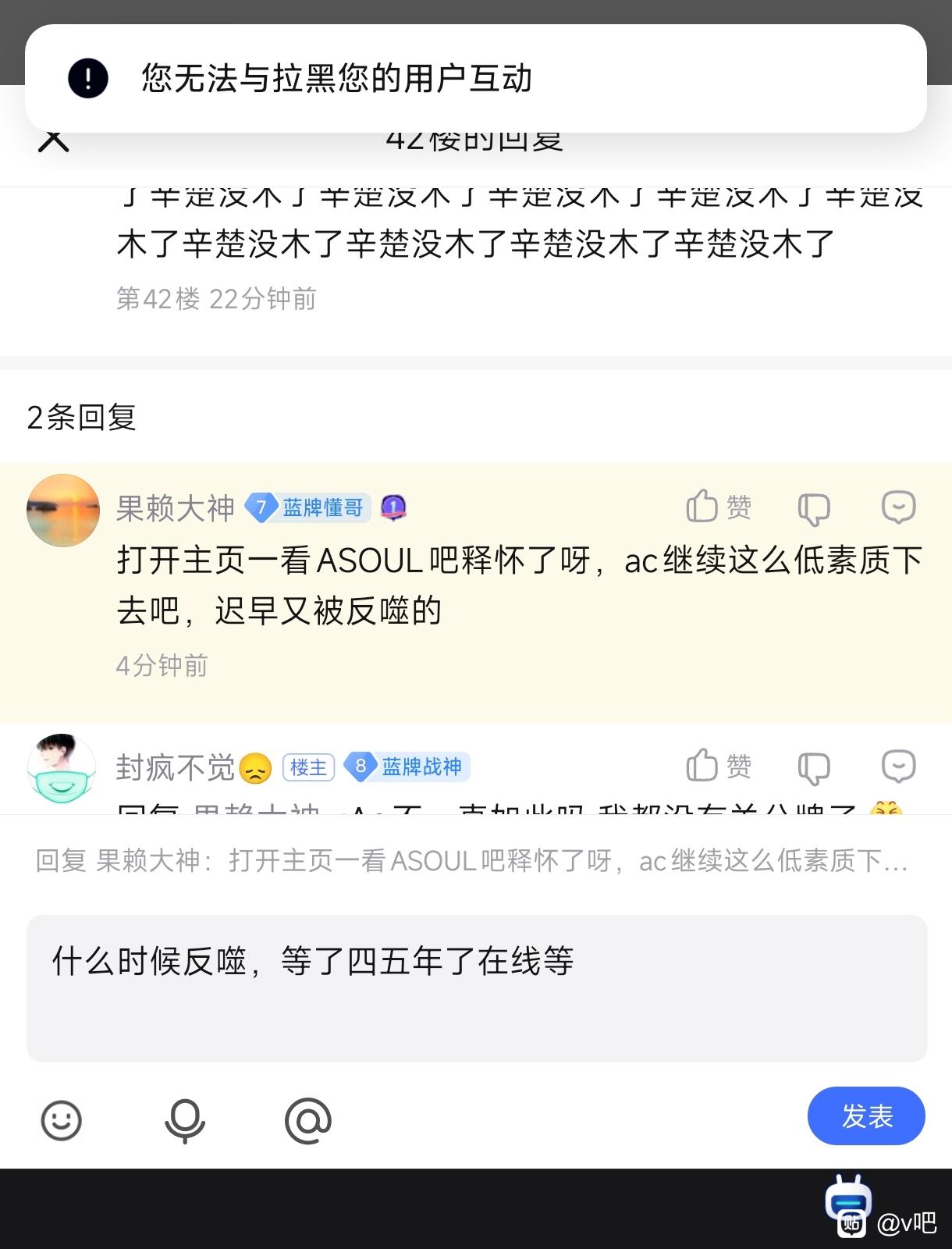Like 果赖大神's reply
Image resolution: width=952 pixels, height=1249 pixels.
[x=718, y=507]
